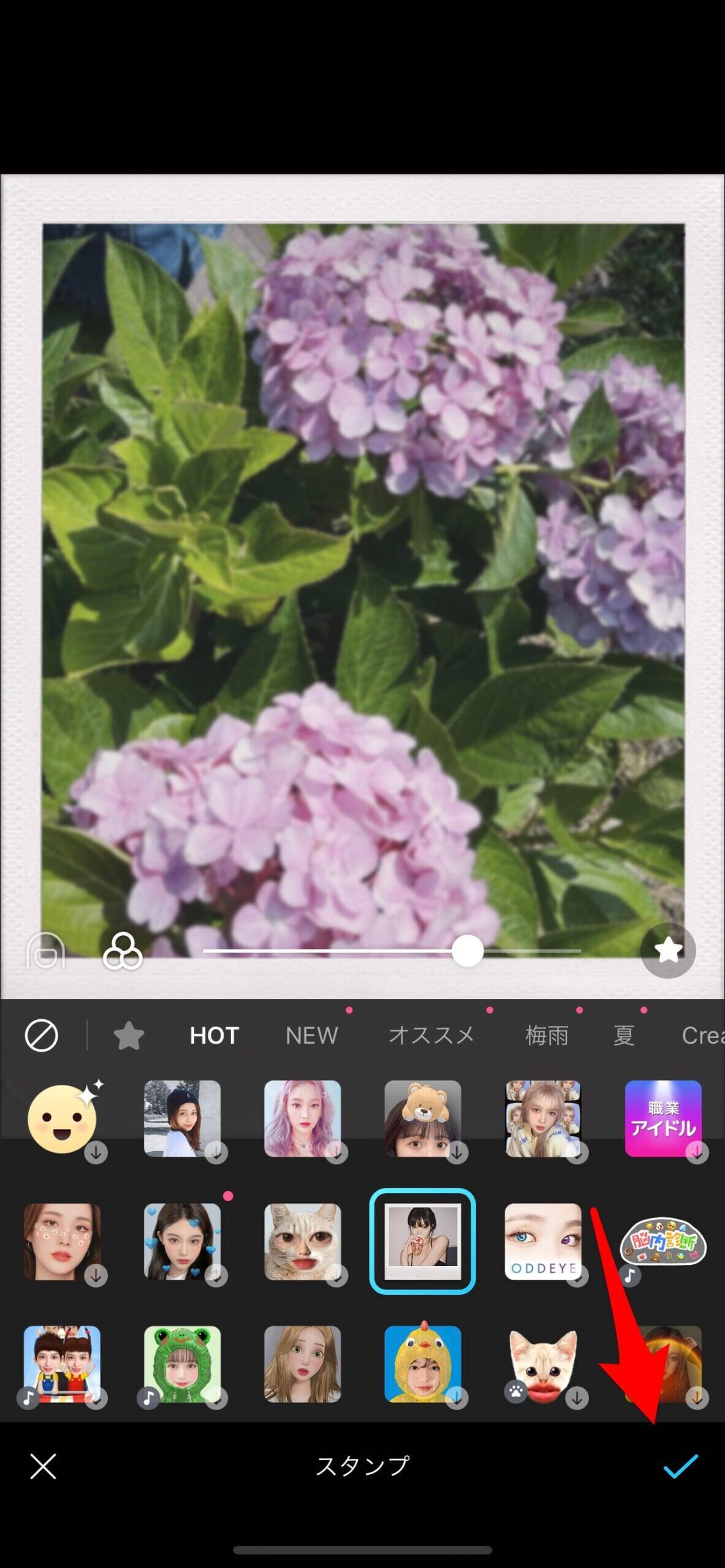This screenshot has height=1568, width=725.
Task: Open the favorites star category
Action: pos(129,1036)
